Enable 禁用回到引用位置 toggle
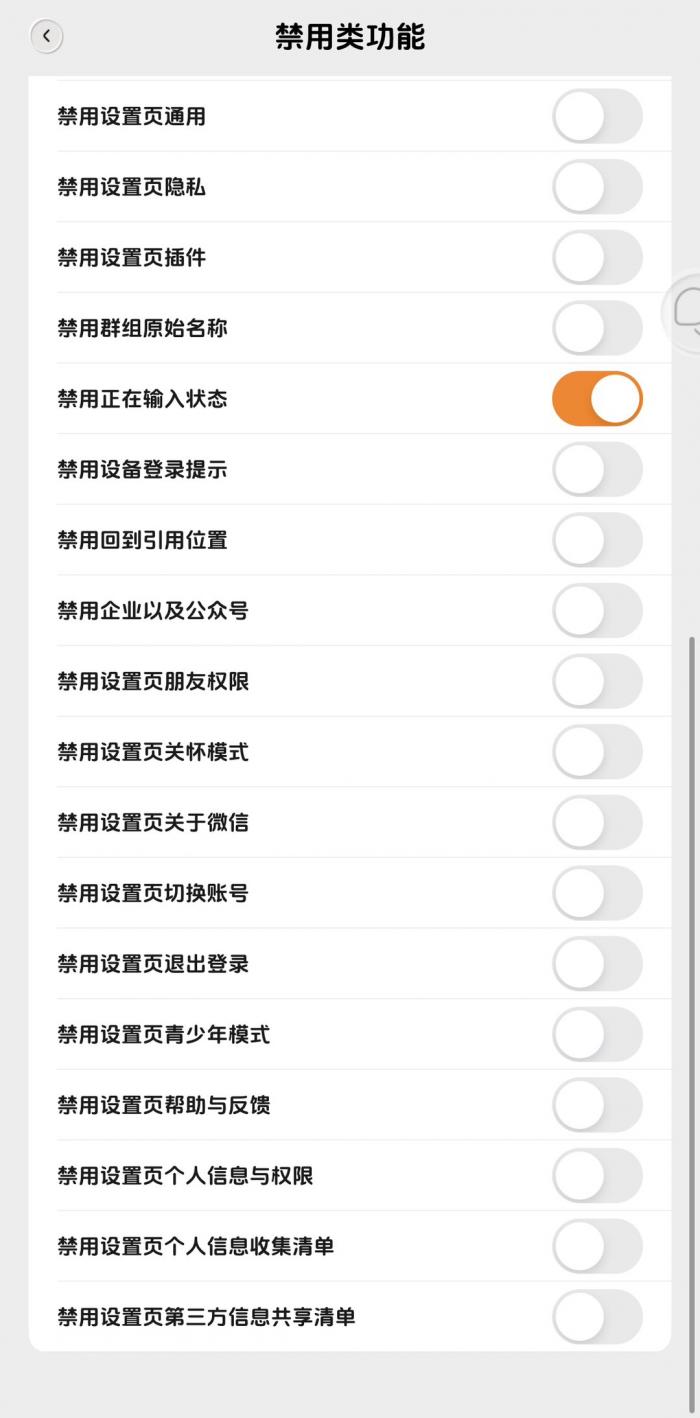 pyautogui.click(x=597, y=540)
